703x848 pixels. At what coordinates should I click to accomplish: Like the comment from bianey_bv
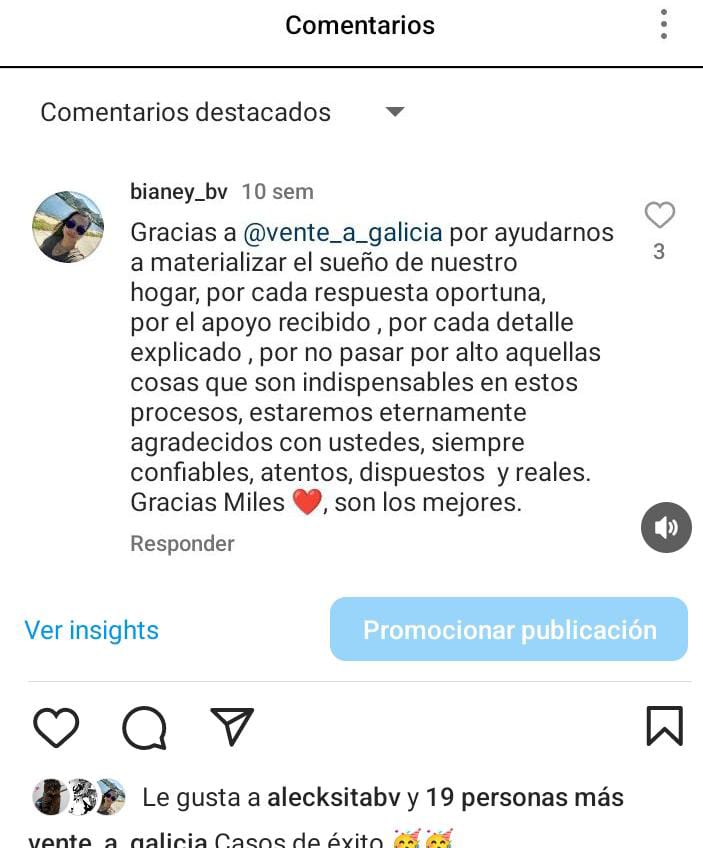pyautogui.click(x=659, y=215)
